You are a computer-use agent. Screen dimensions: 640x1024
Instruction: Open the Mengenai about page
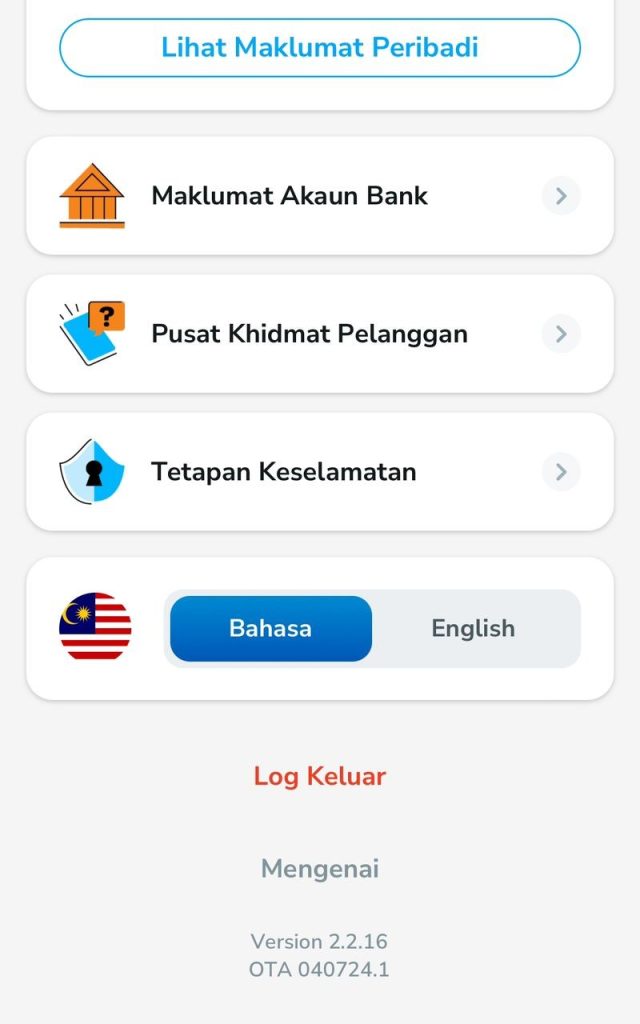pos(320,869)
